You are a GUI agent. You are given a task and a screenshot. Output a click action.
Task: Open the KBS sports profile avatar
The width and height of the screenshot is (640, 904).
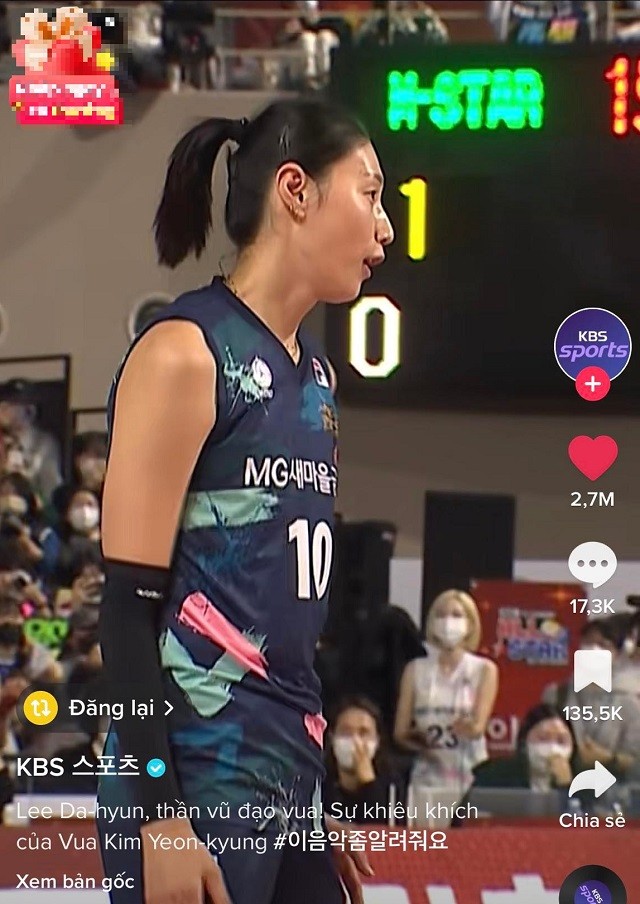pos(592,345)
